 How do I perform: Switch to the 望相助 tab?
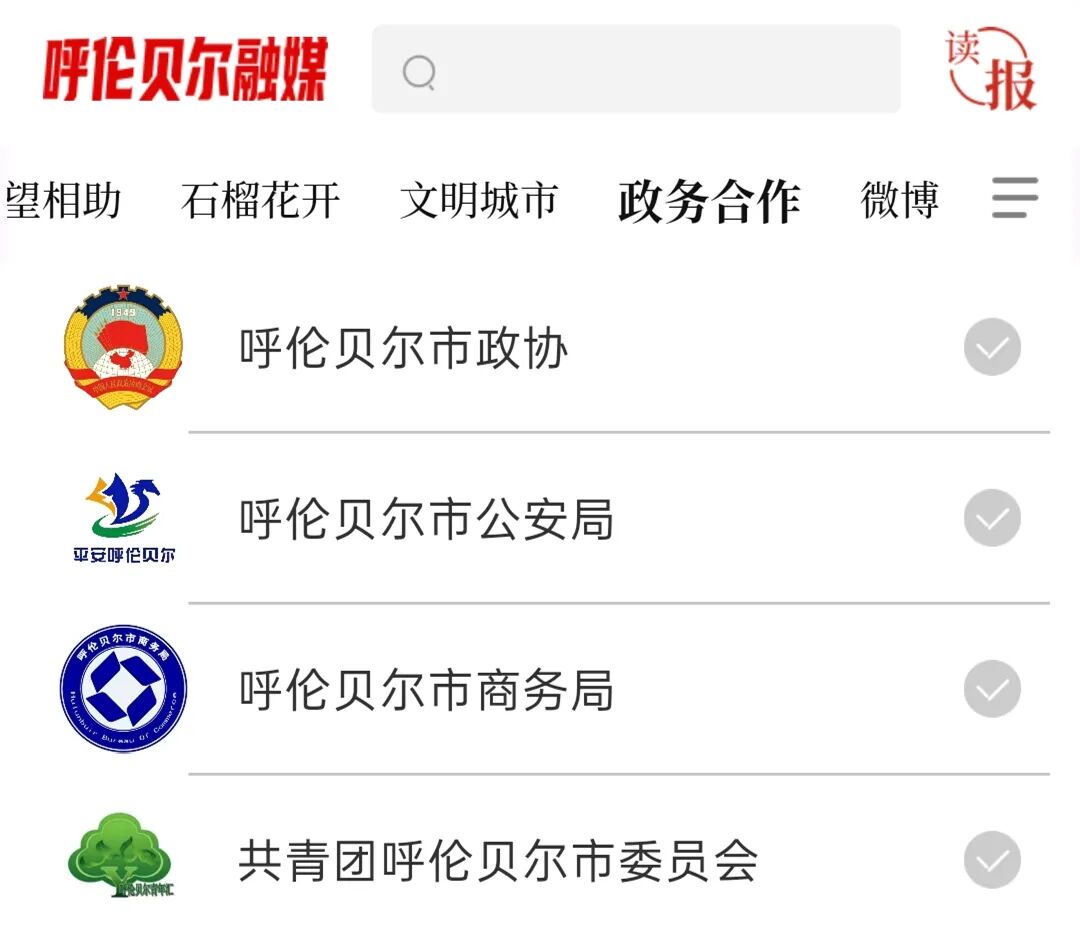(62, 200)
